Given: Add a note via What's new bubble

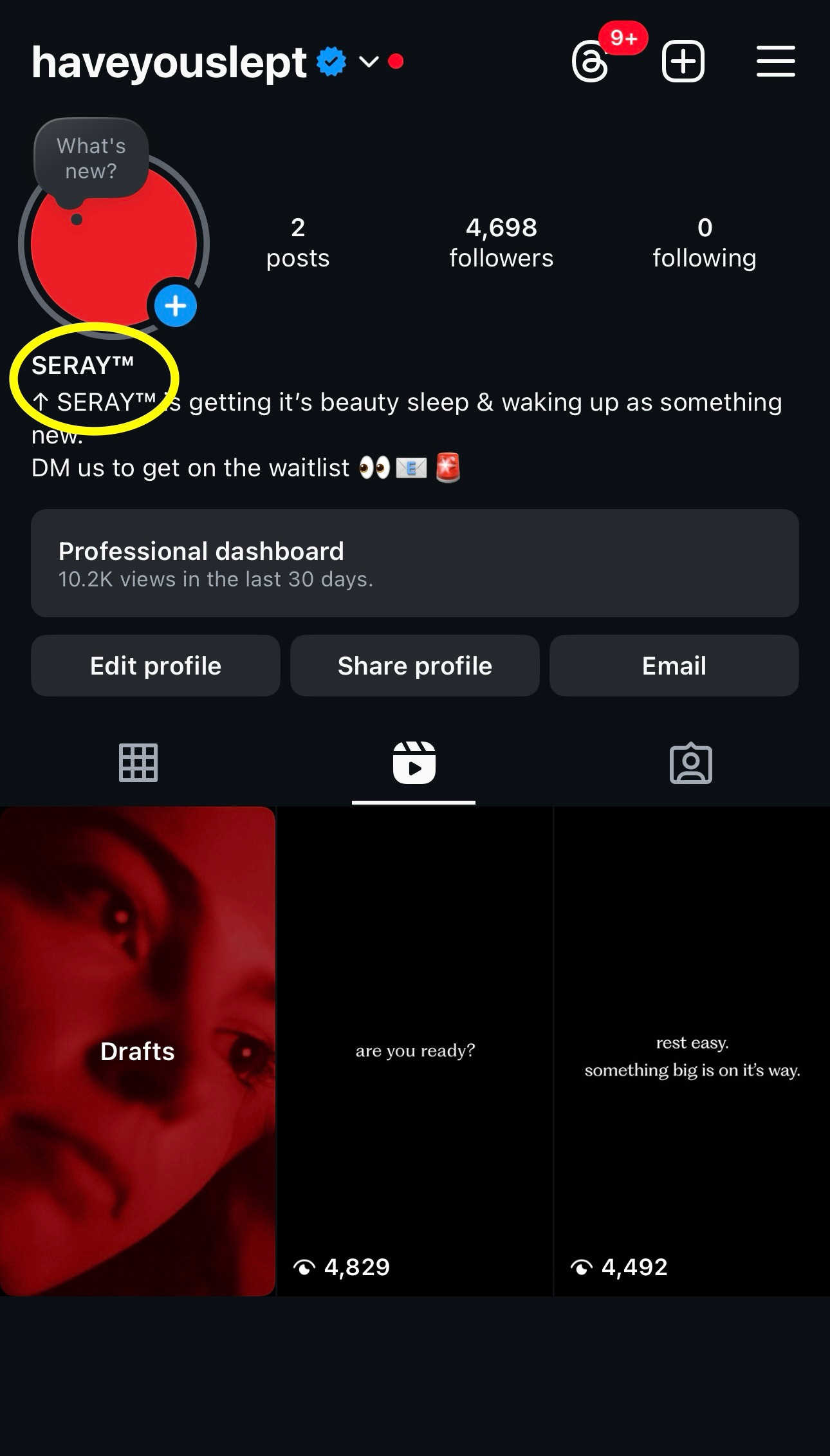Looking at the screenshot, I should point(91,158).
